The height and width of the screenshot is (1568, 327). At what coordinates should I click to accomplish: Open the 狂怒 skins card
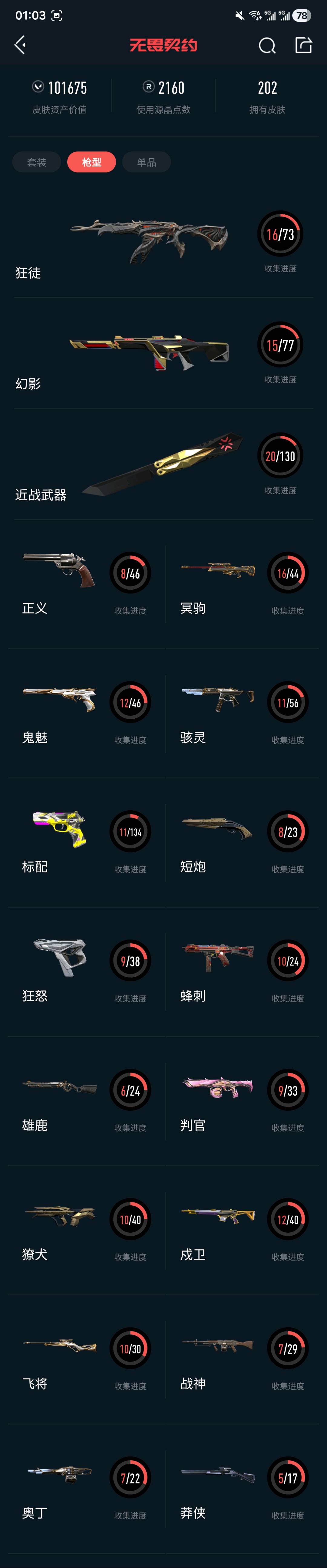click(85, 972)
